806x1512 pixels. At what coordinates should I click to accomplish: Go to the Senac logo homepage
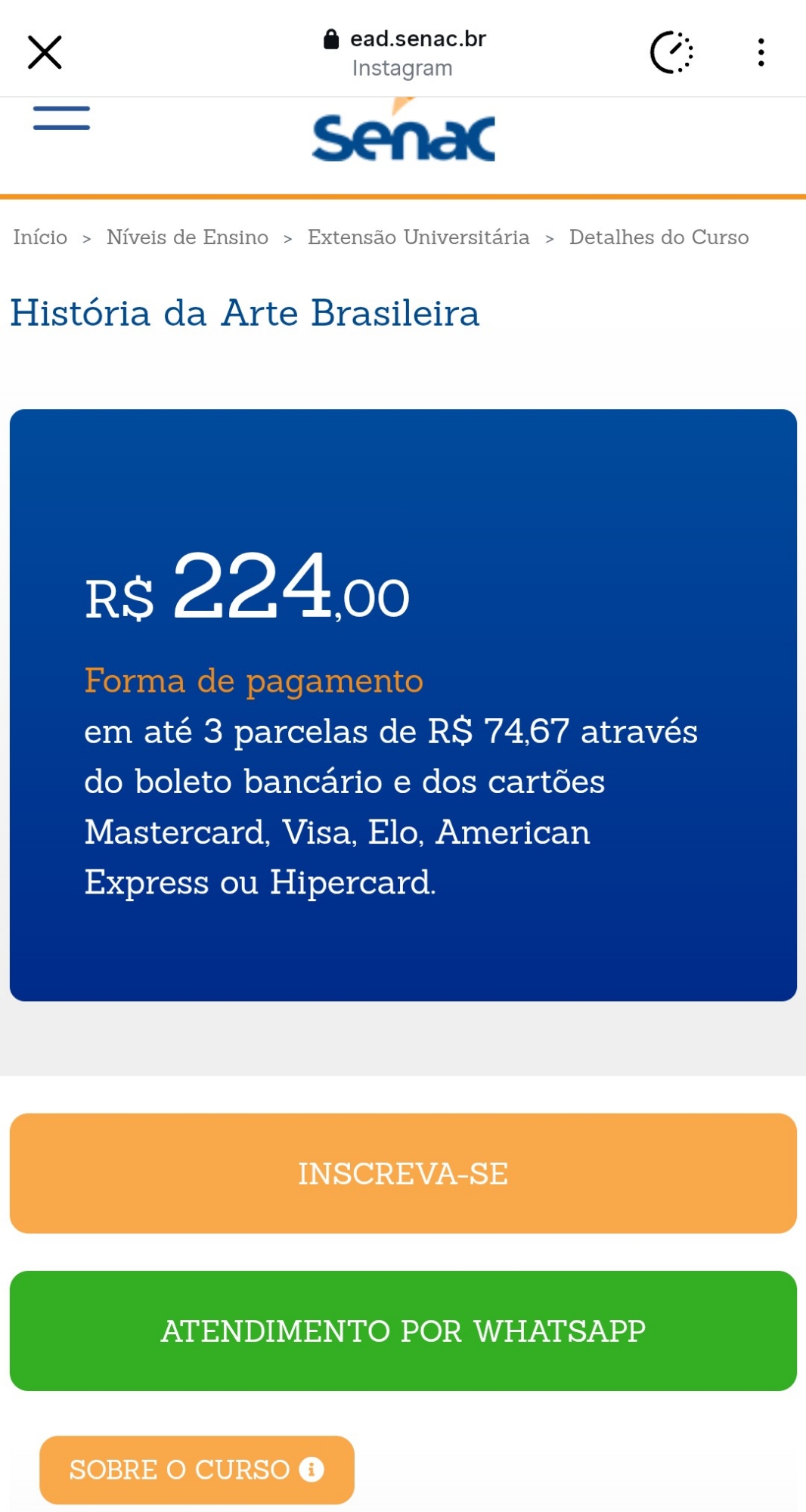coord(404,138)
